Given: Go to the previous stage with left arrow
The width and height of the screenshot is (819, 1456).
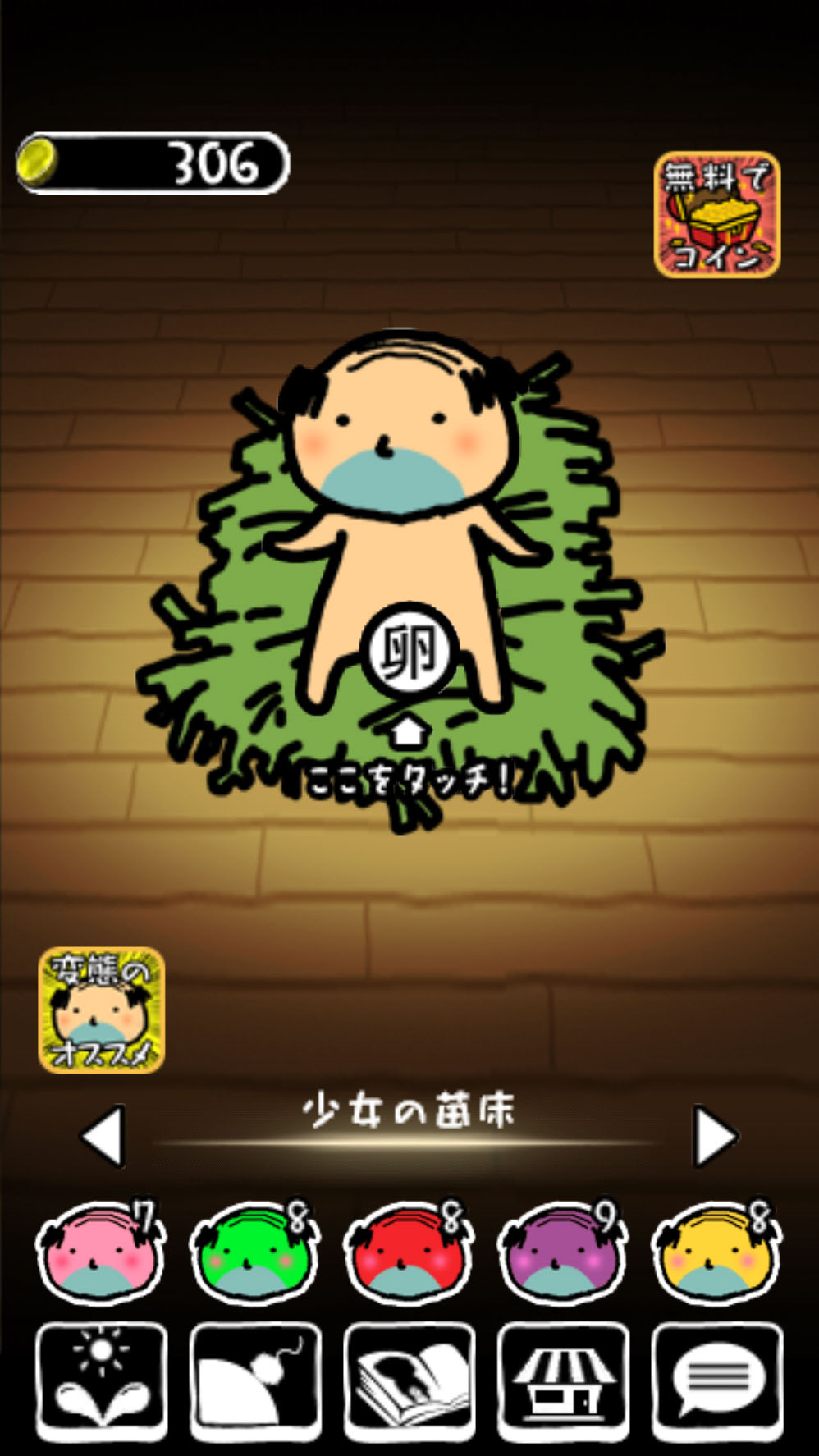Looking at the screenshot, I should tap(103, 1136).
